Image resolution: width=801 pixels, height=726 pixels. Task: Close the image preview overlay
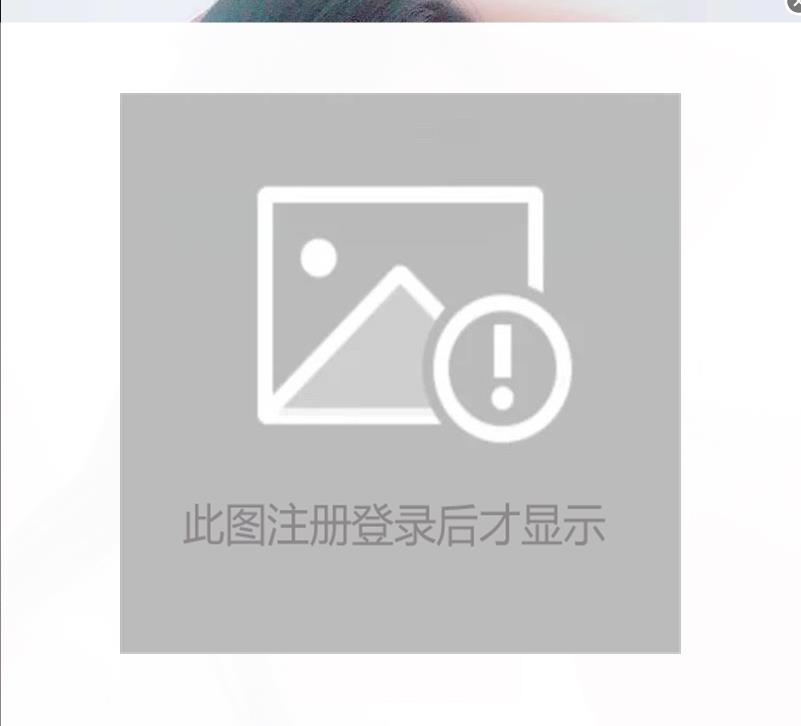(795, 5)
